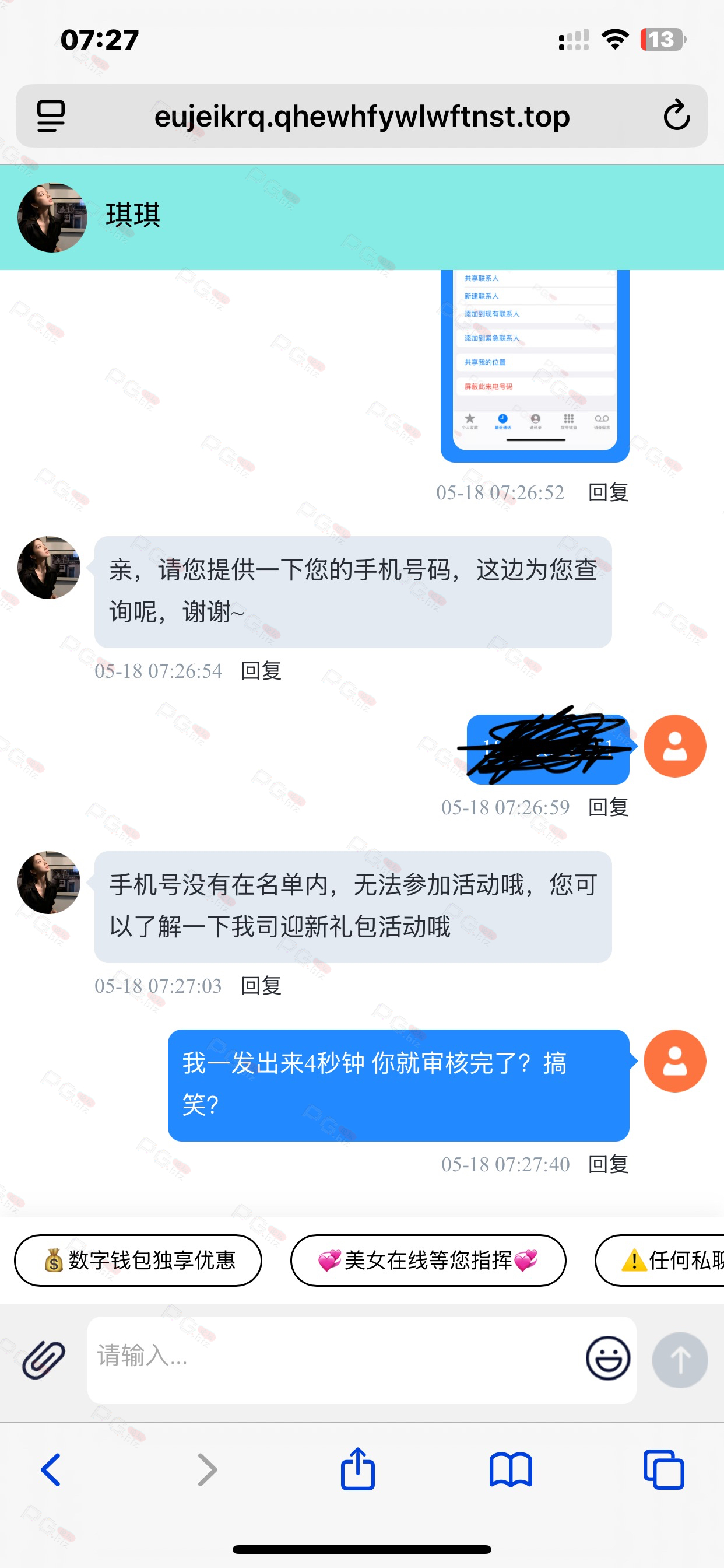Viewport: 724px width, 1568px height.
Task: Select the 数字钱包独享优惠 quick chip
Action: [138, 1260]
